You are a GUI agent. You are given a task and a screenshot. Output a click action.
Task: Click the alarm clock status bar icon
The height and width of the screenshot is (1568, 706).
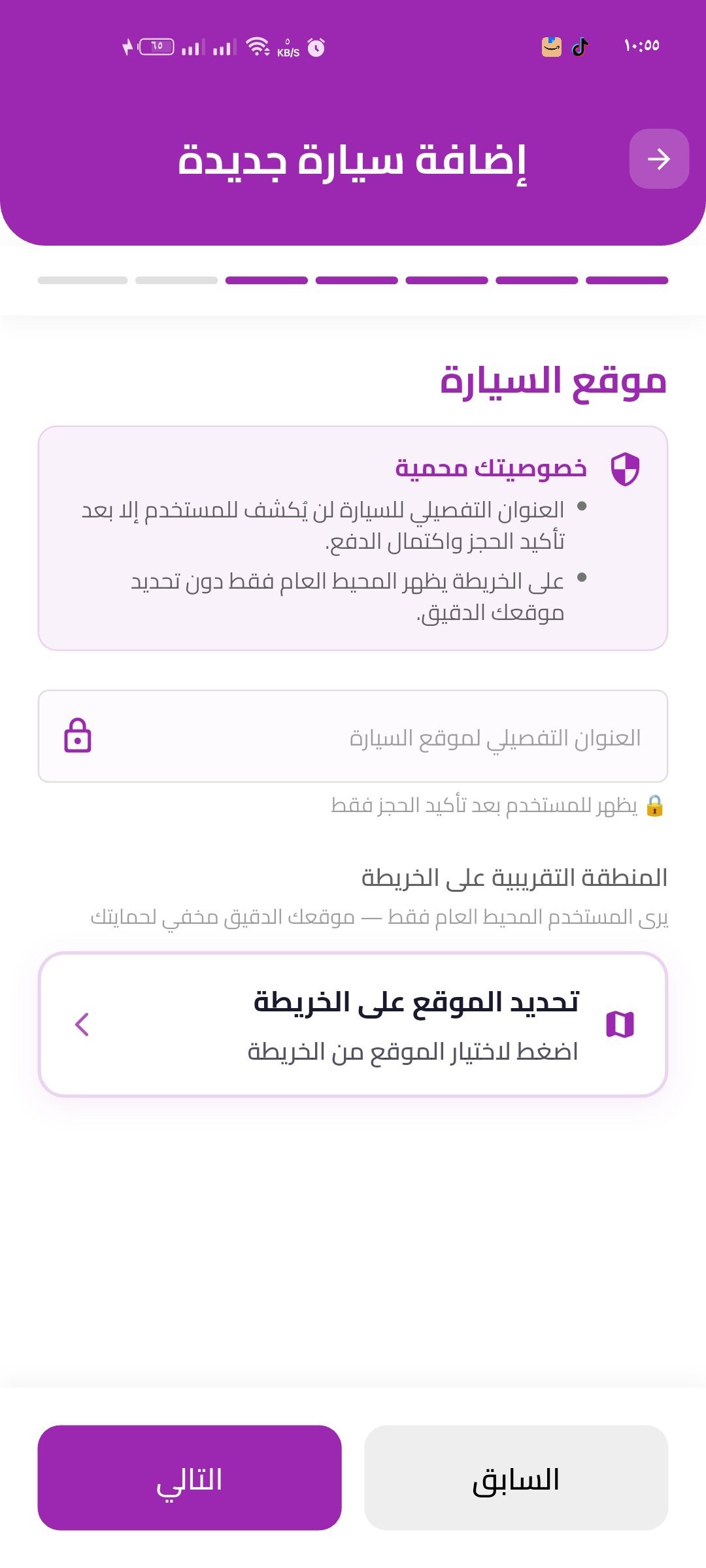pos(316,48)
